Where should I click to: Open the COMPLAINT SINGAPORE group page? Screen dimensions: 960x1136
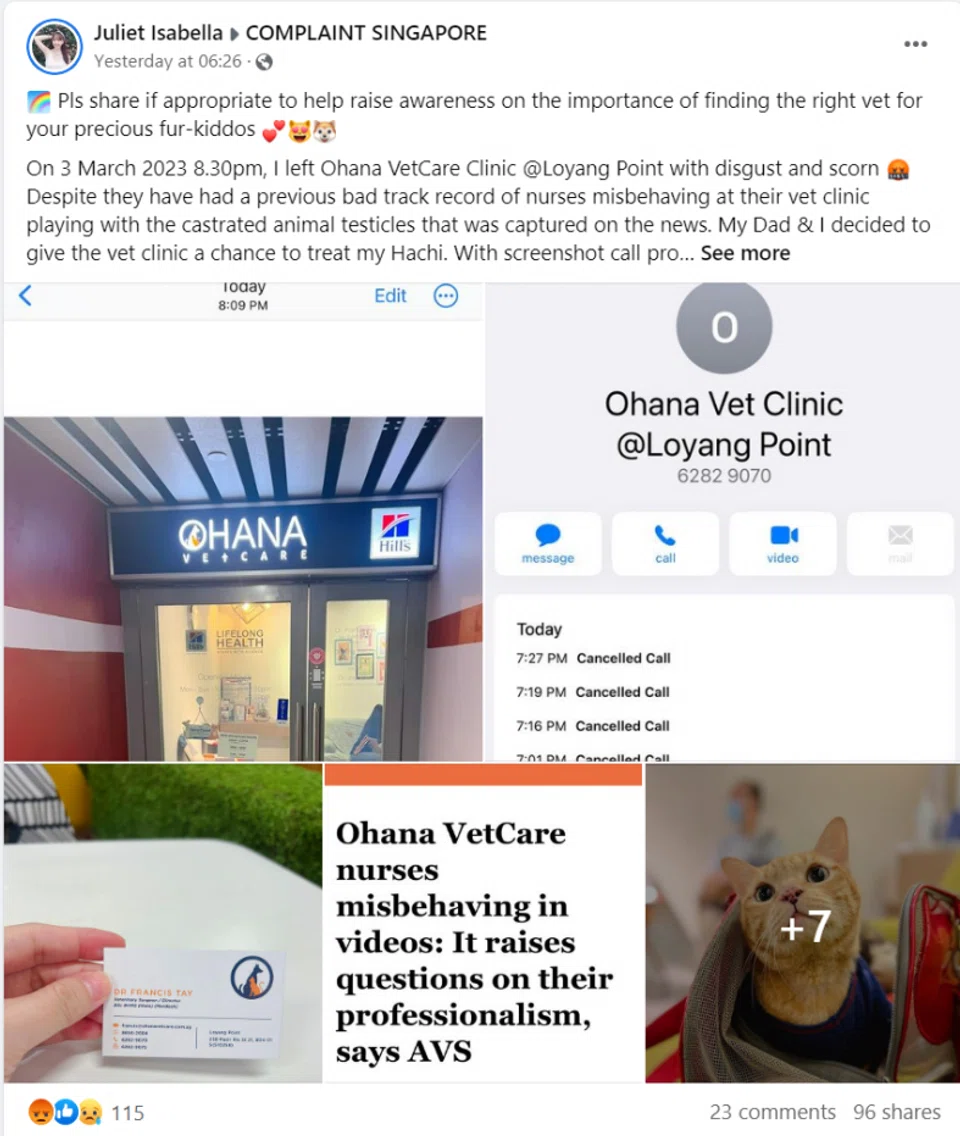366,33
